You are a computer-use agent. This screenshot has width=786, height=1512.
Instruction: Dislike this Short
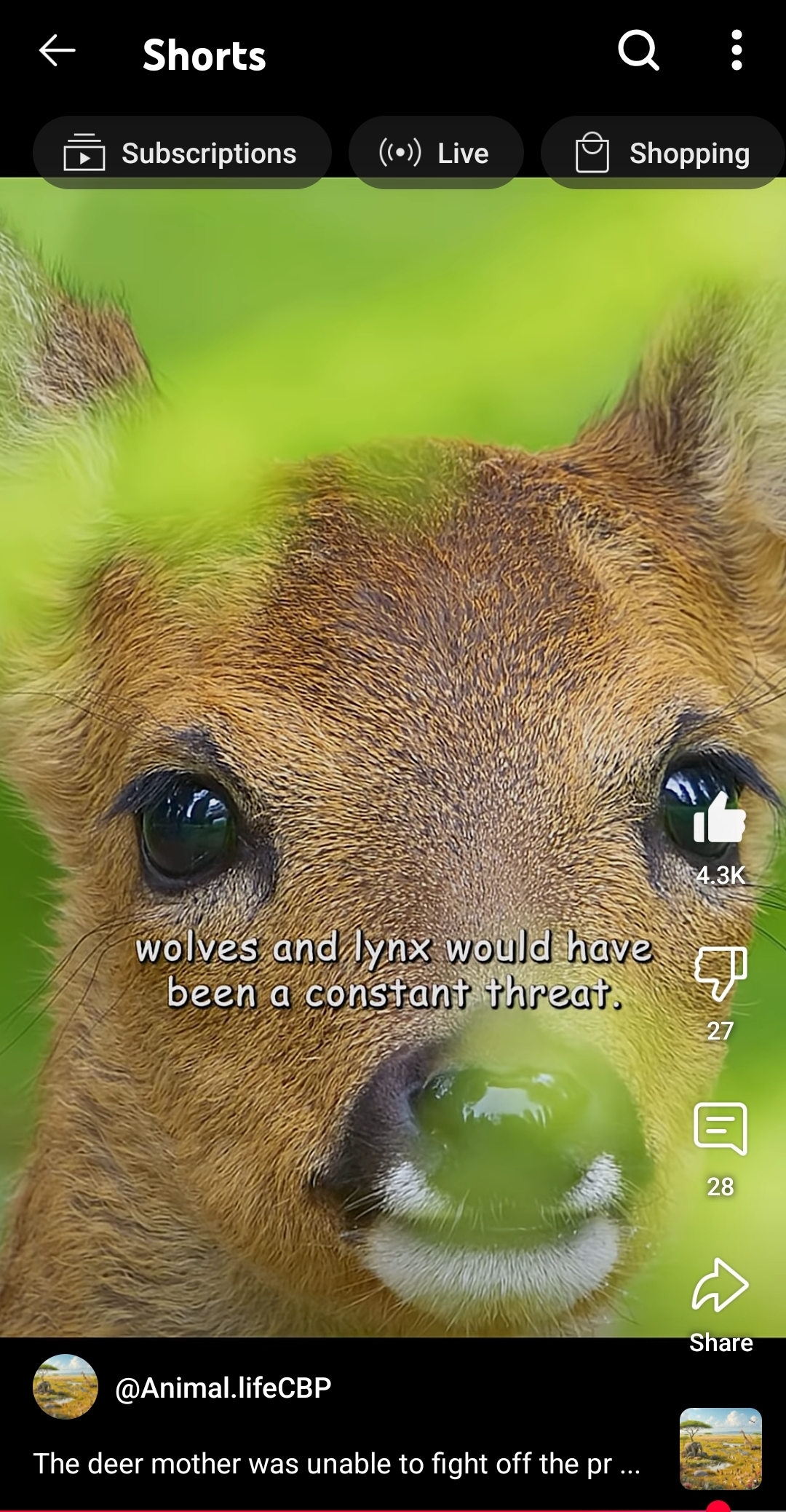(720, 973)
